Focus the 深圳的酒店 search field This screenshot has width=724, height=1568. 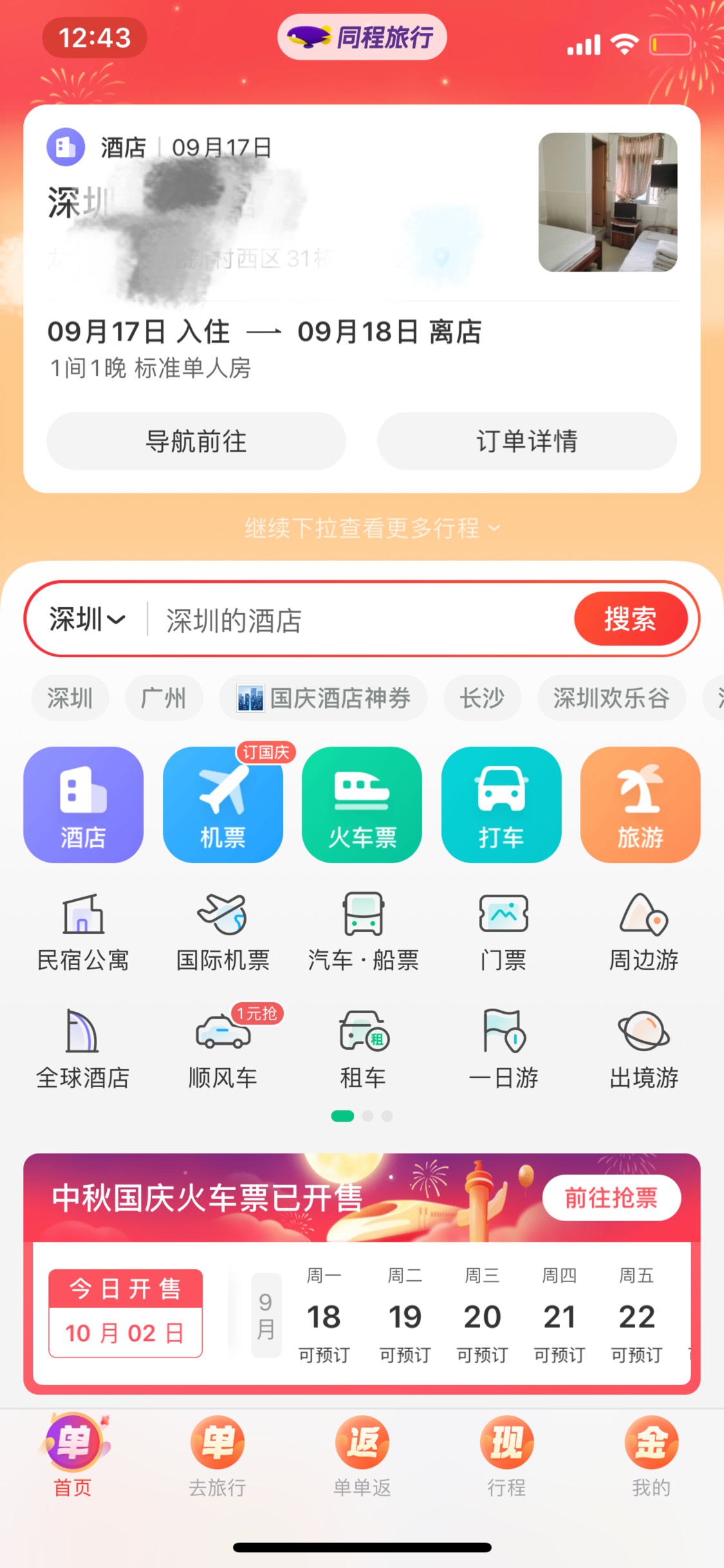[x=360, y=620]
